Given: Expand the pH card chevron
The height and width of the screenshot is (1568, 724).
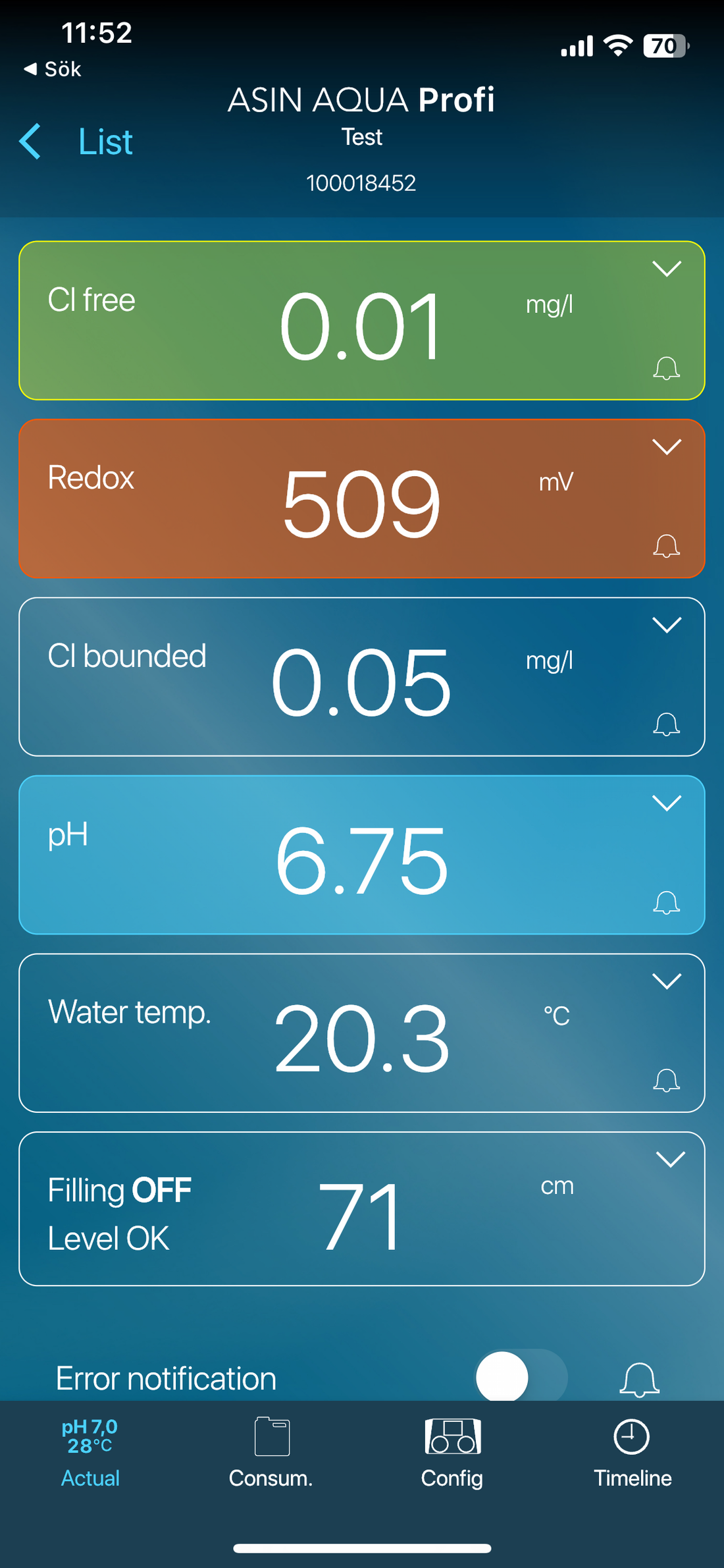Looking at the screenshot, I should coord(666,803).
